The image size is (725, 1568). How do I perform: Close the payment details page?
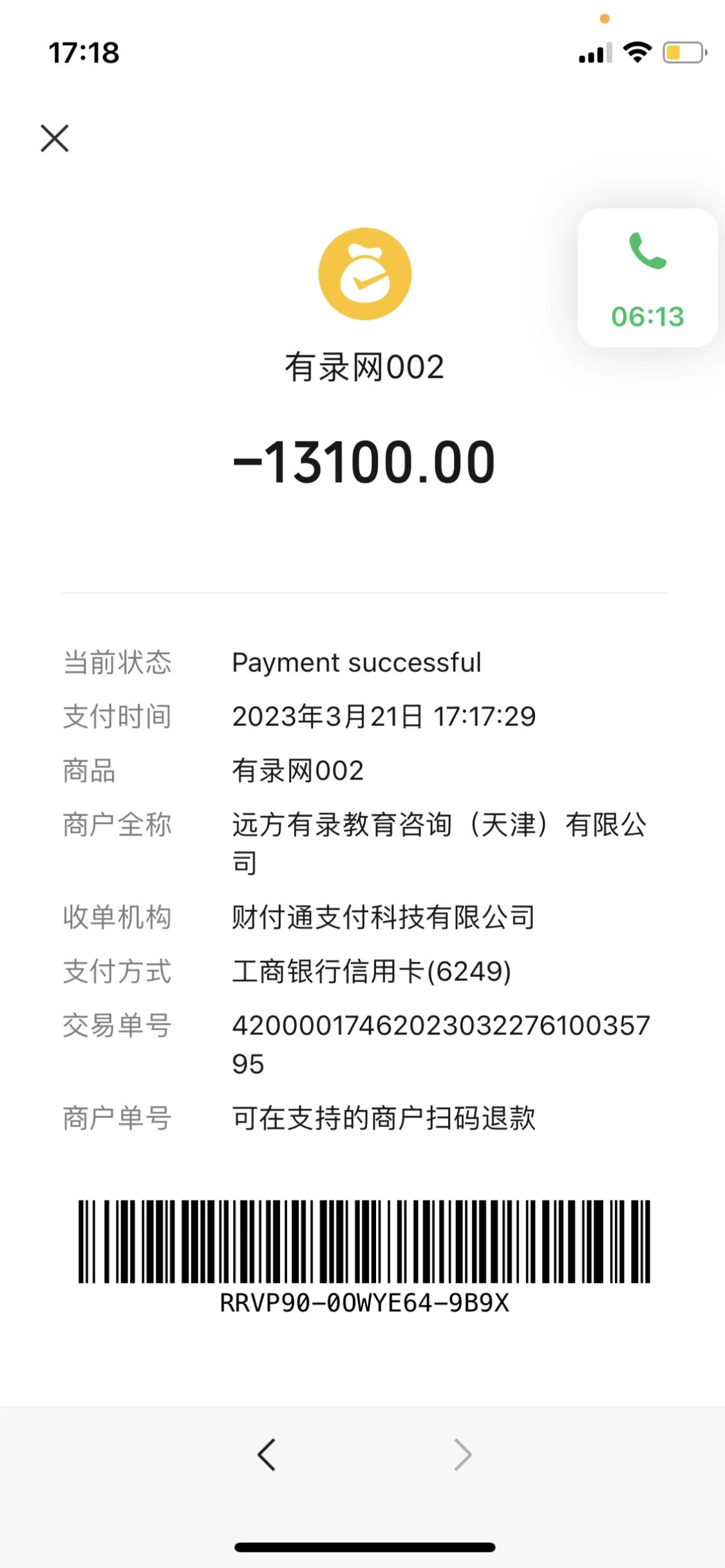click(x=55, y=138)
